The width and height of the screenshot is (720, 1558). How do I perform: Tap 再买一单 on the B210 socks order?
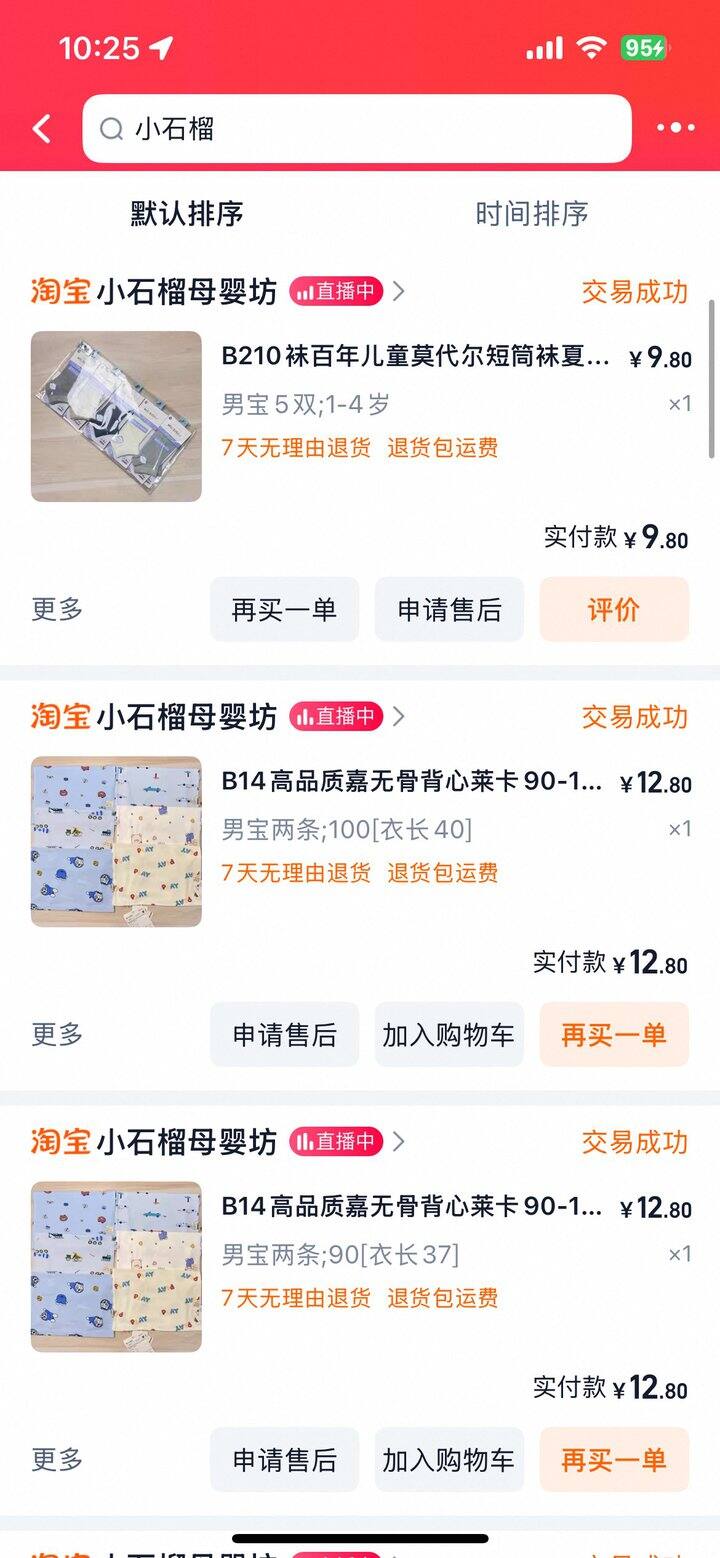(x=284, y=609)
